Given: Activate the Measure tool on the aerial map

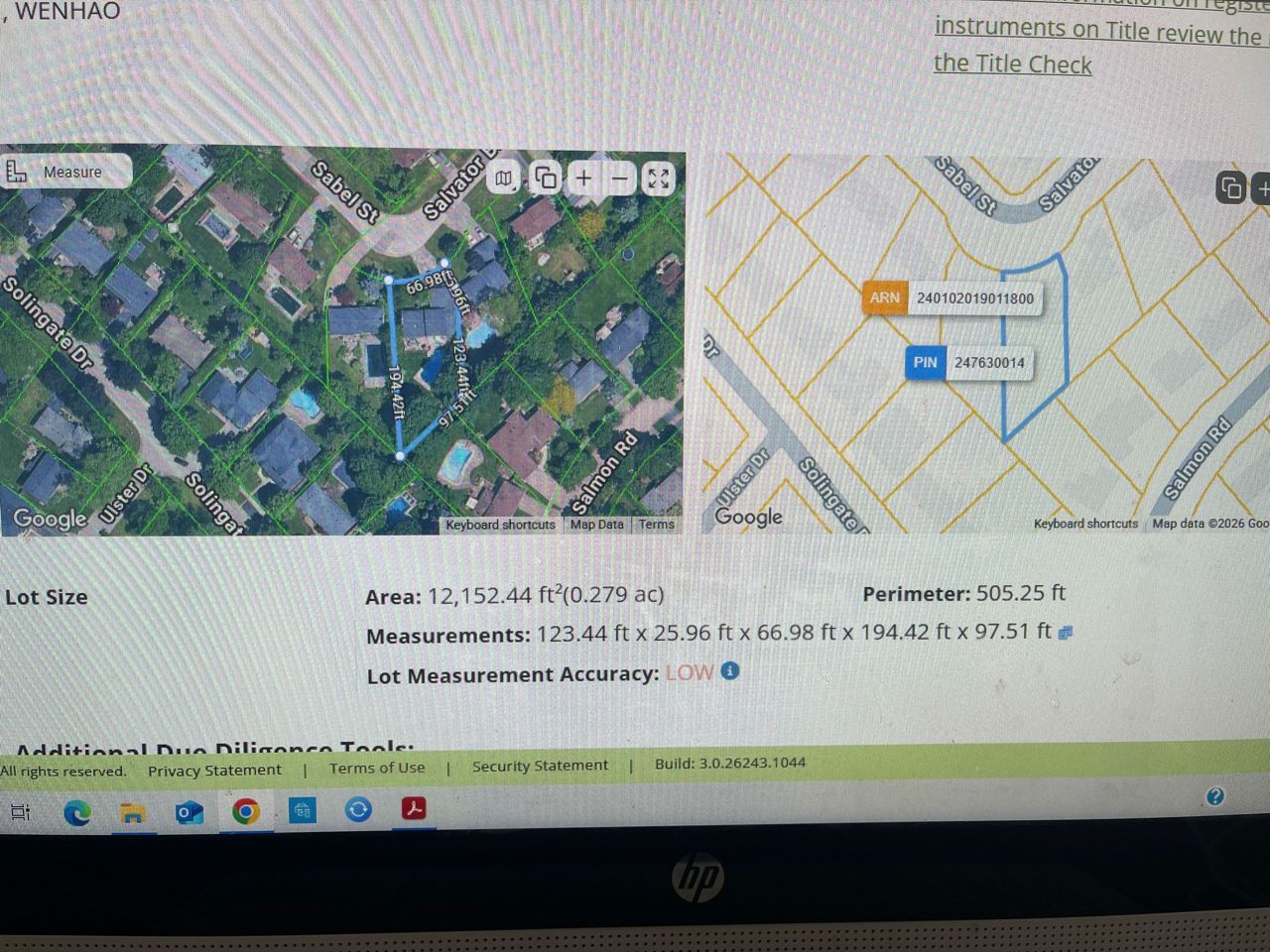Looking at the screenshot, I should pos(65,172).
